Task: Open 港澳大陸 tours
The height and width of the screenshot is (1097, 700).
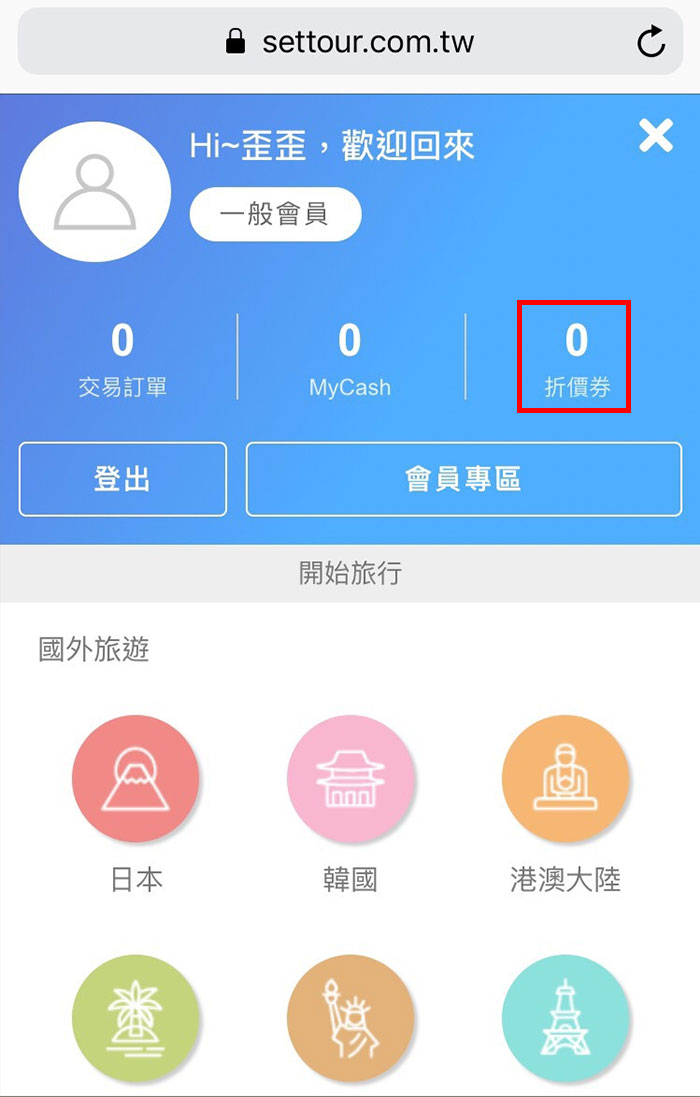Action: pos(565,778)
